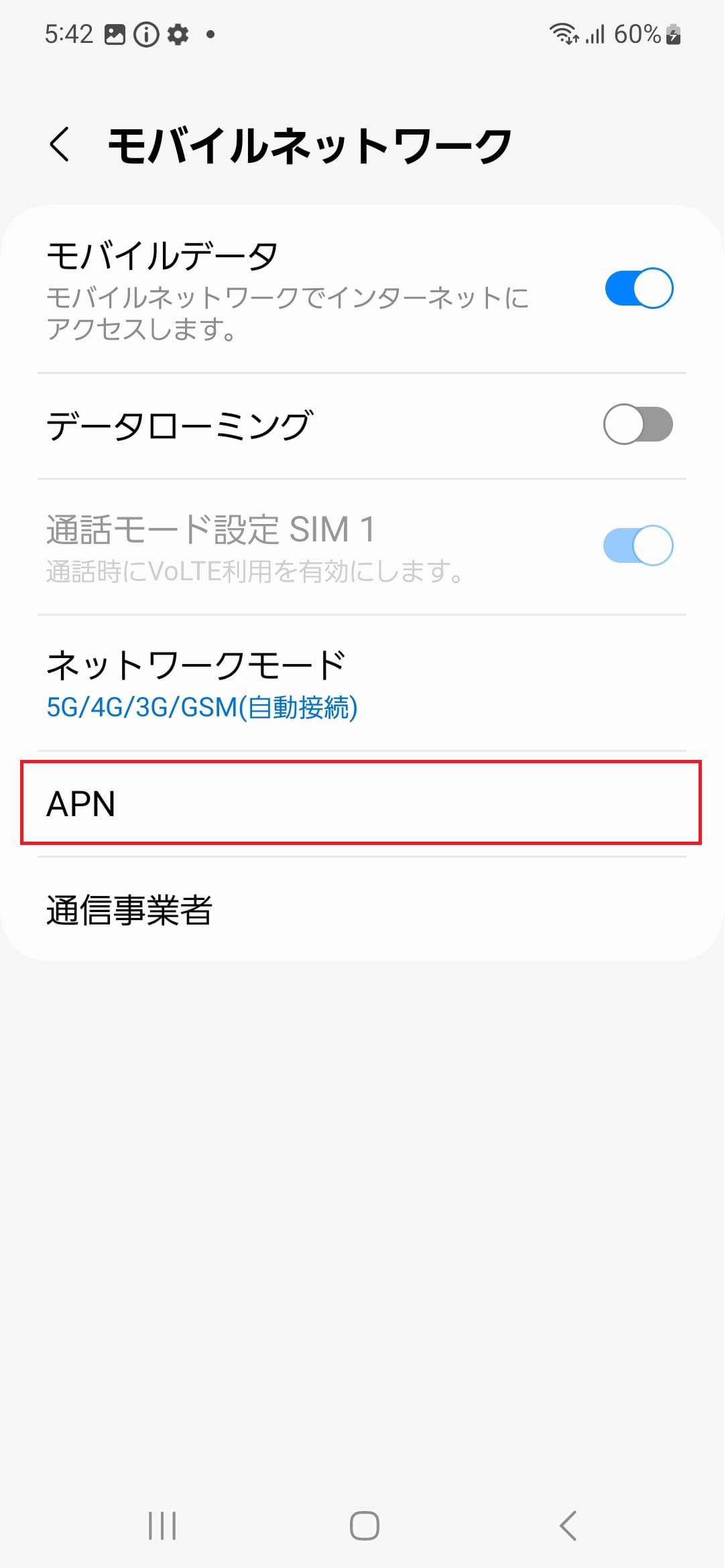Tap back arrow beside モバイルネットワーク title
This screenshot has width=724, height=1568.
tap(60, 144)
